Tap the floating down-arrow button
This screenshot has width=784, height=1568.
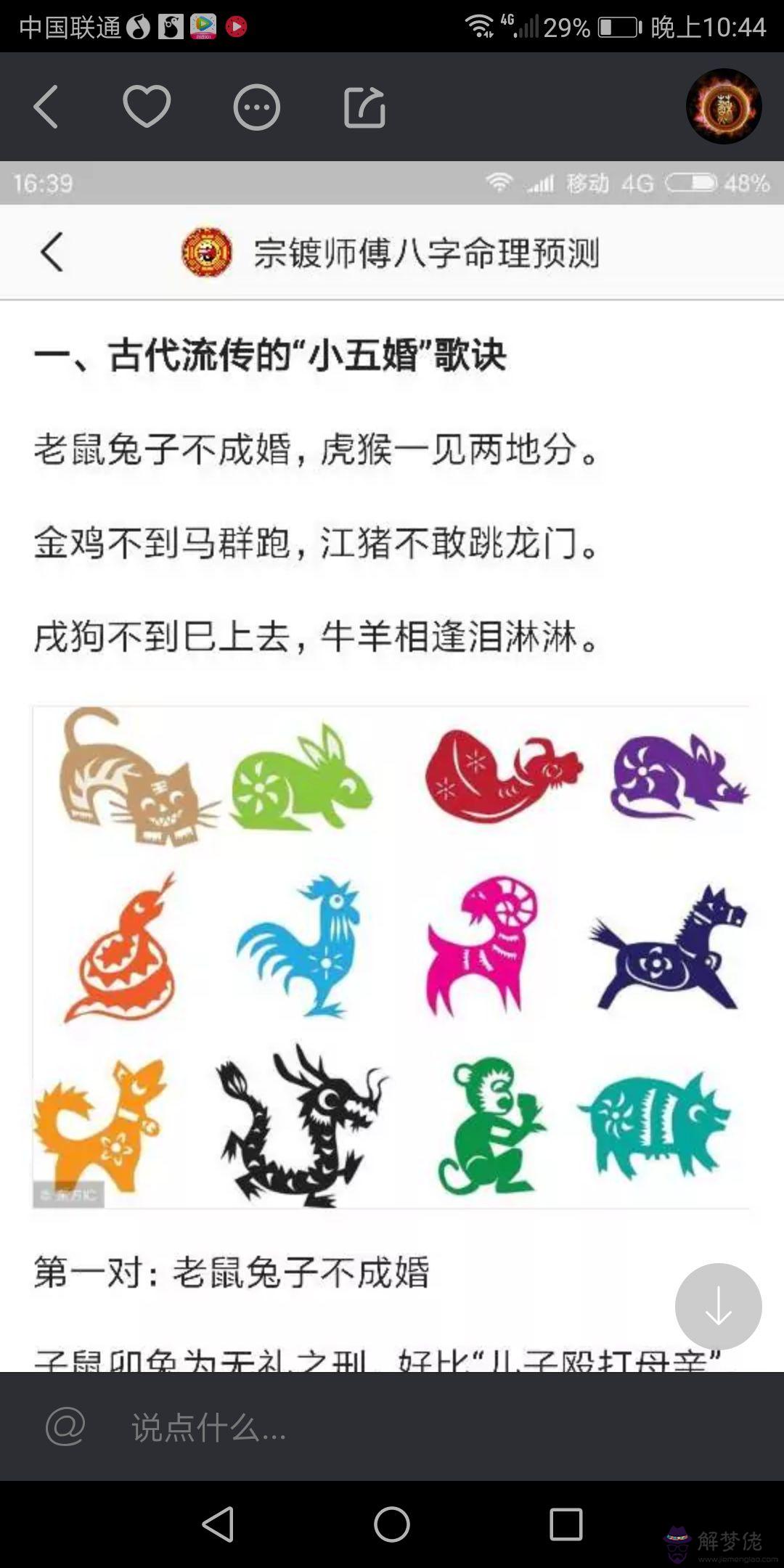click(718, 1307)
